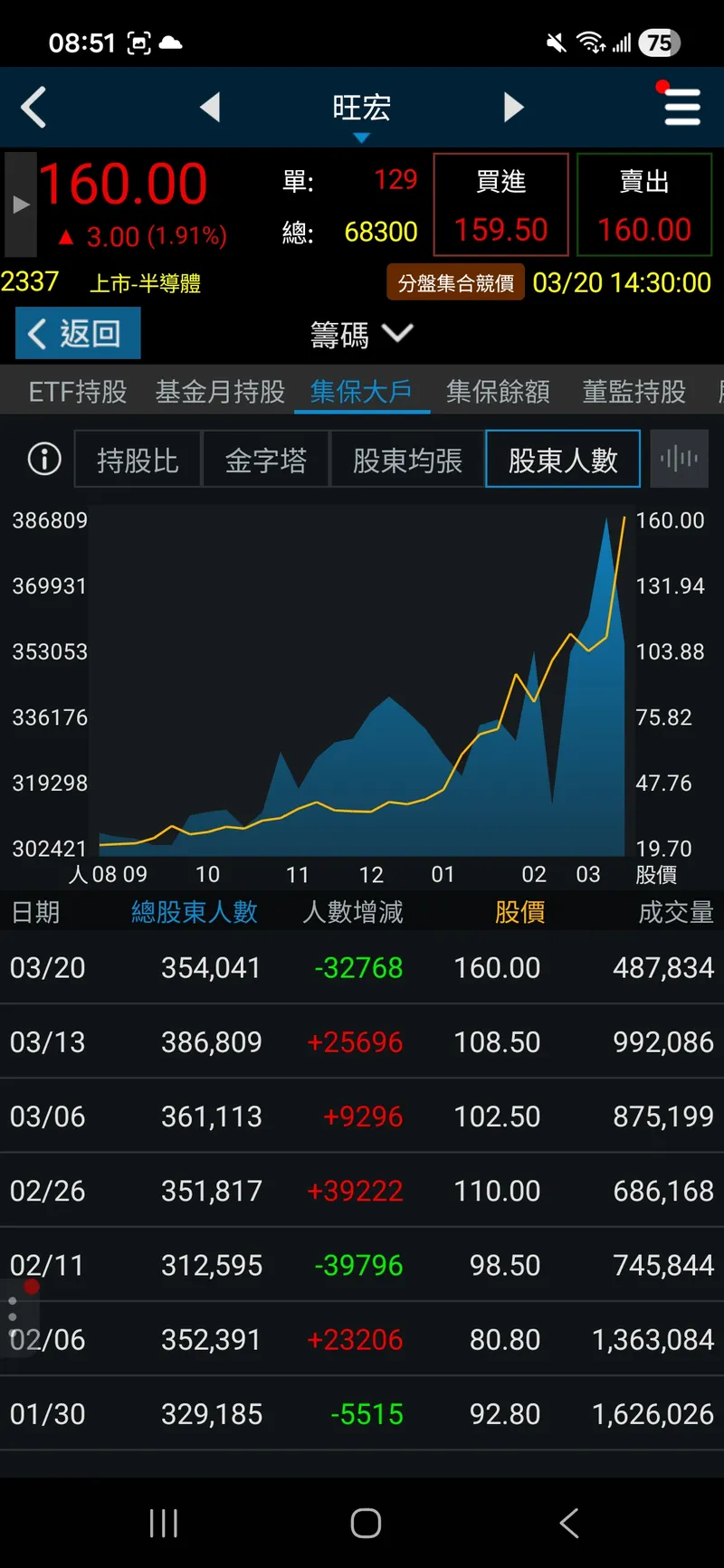Expand the 籌碼 dropdown
The height and width of the screenshot is (1568, 724).
click(x=361, y=335)
